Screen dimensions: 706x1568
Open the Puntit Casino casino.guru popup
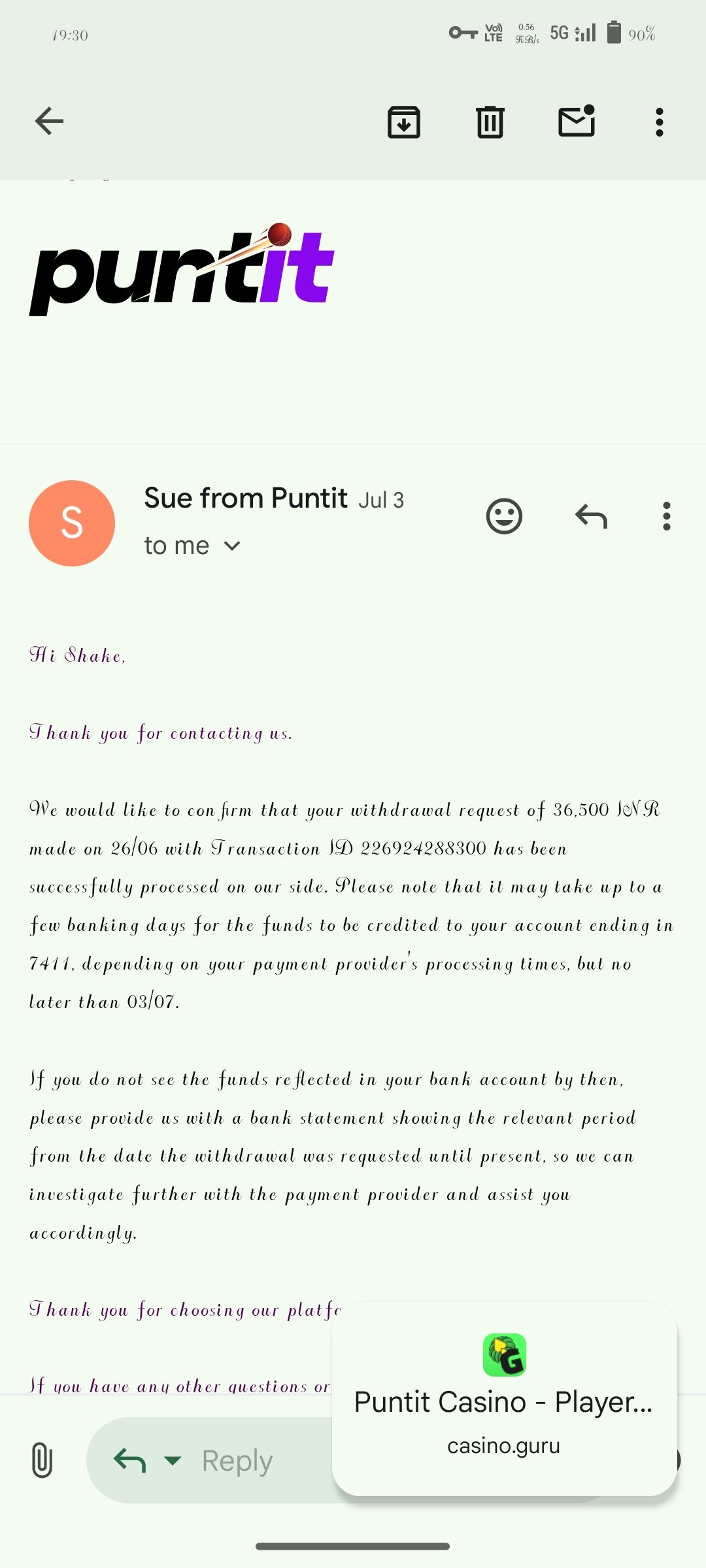504,1399
